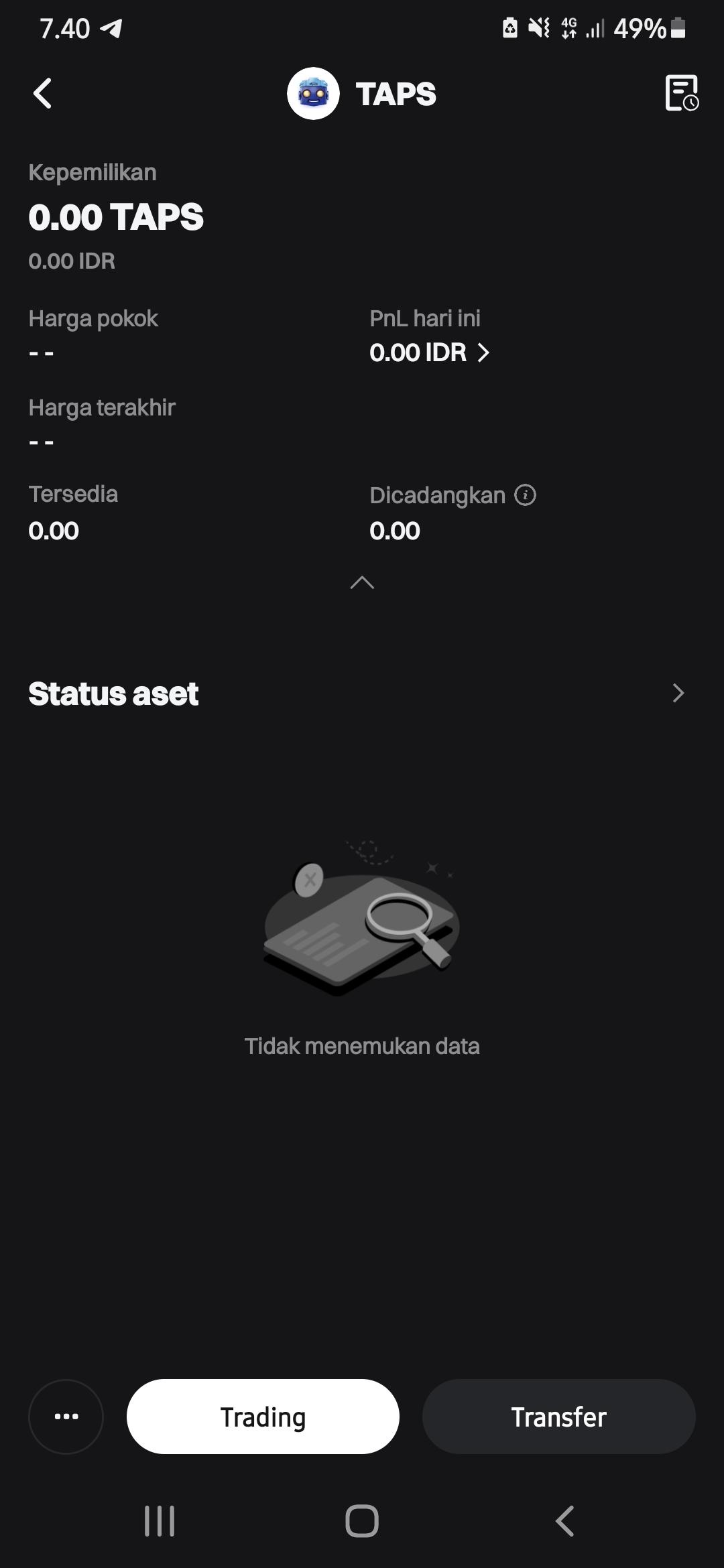Open the transaction history icon

coord(681,93)
